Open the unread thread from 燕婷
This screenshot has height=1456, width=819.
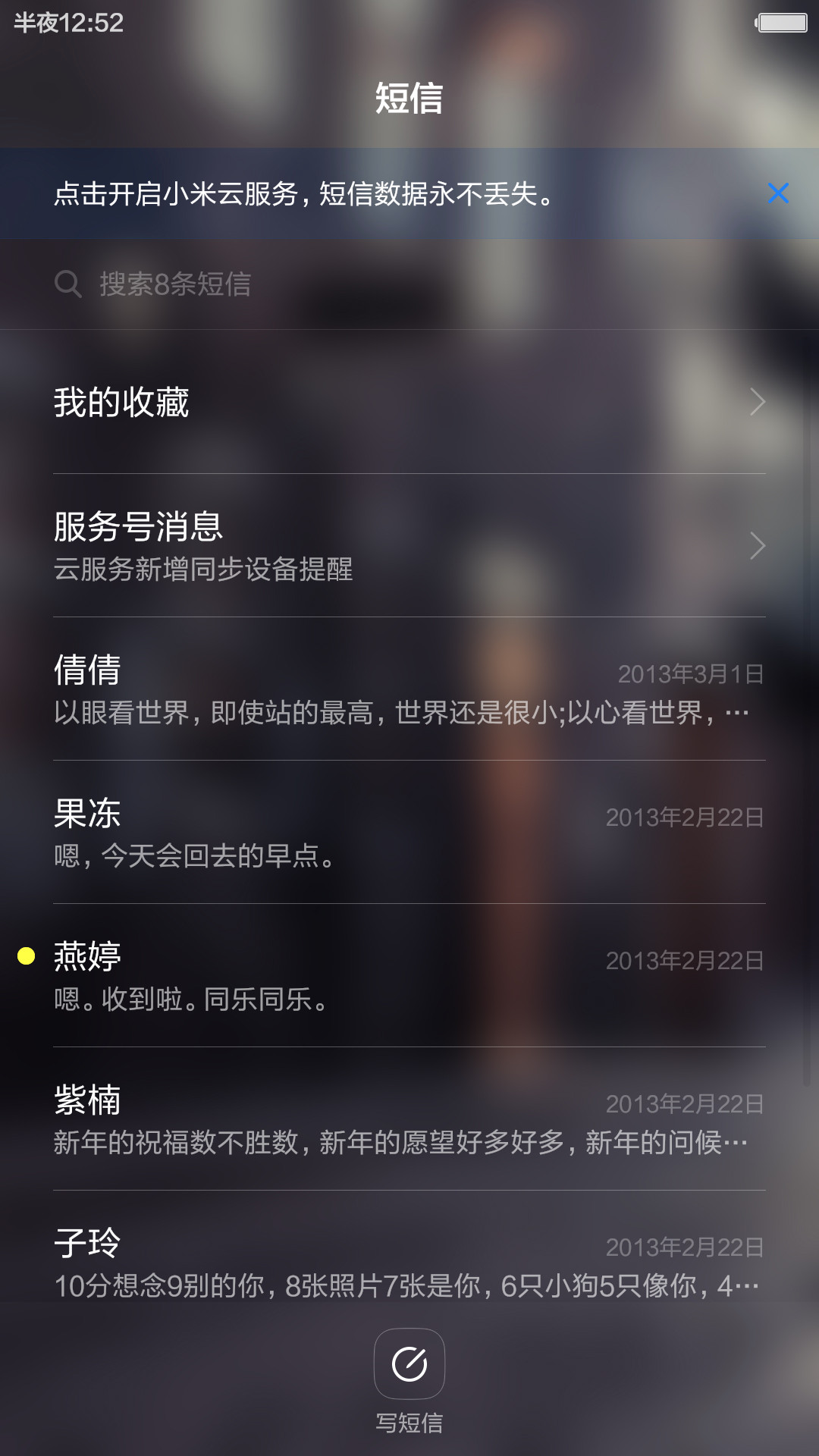409,976
